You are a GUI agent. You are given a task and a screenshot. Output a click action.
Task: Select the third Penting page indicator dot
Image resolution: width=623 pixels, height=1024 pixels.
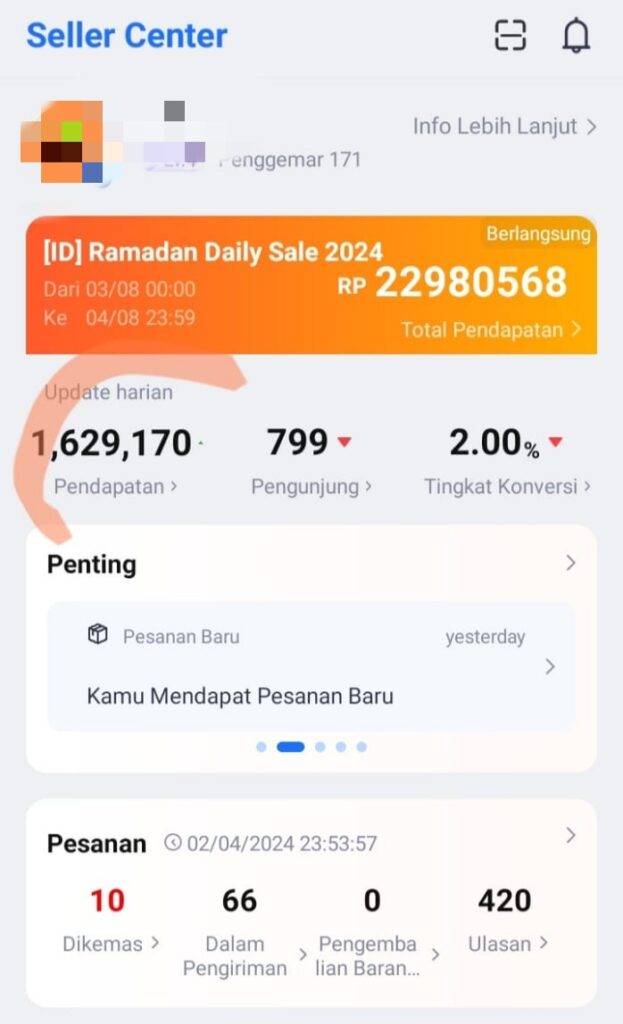point(320,747)
